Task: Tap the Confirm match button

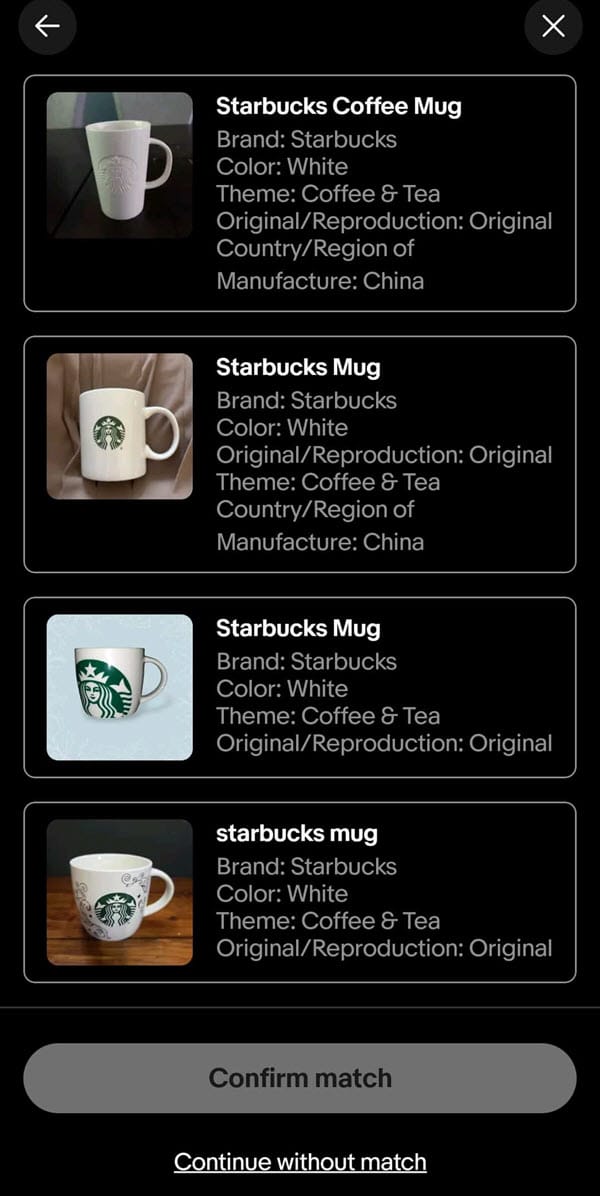Action: pyautogui.click(x=300, y=1078)
